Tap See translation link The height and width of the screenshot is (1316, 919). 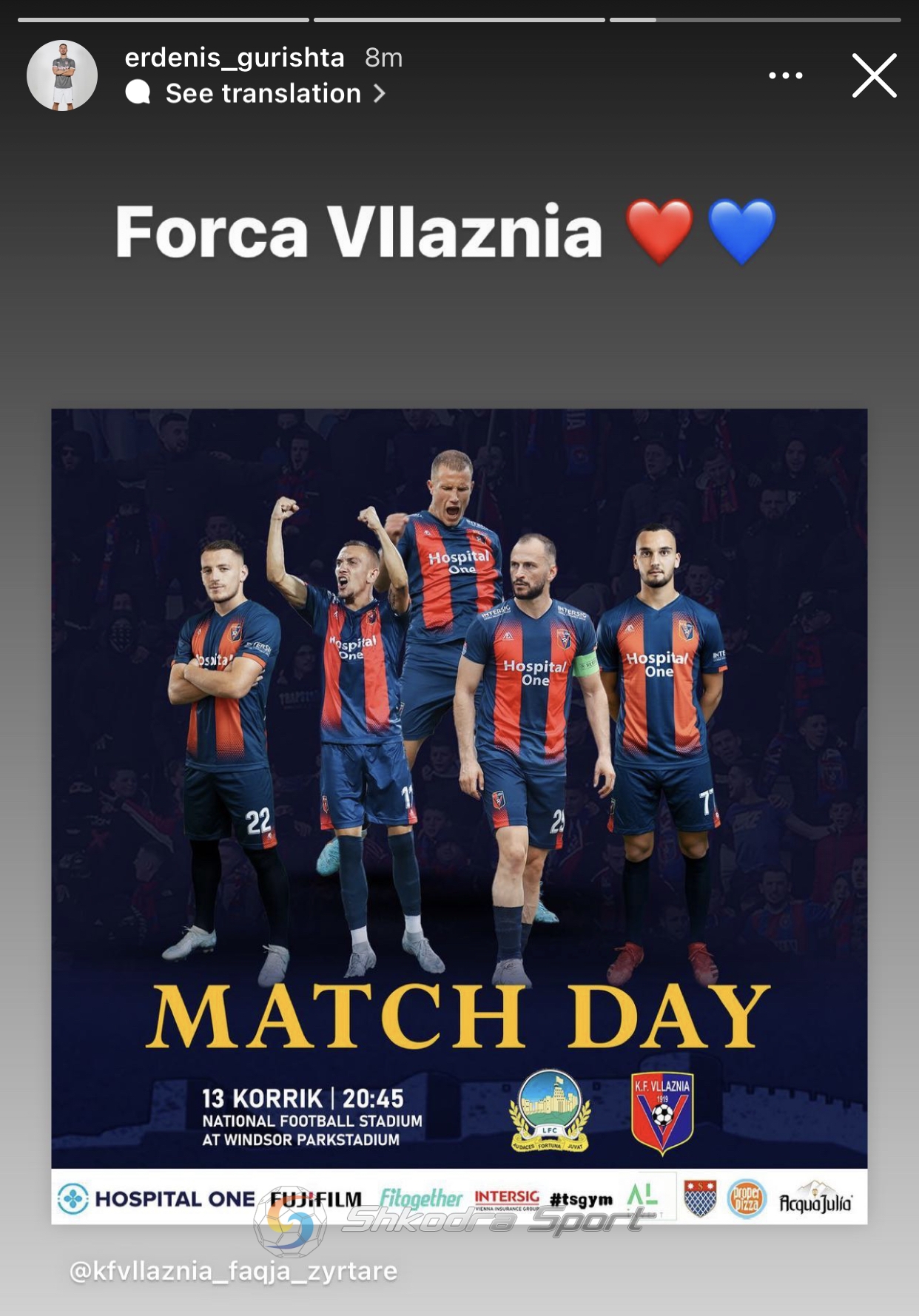click(x=263, y=94)
